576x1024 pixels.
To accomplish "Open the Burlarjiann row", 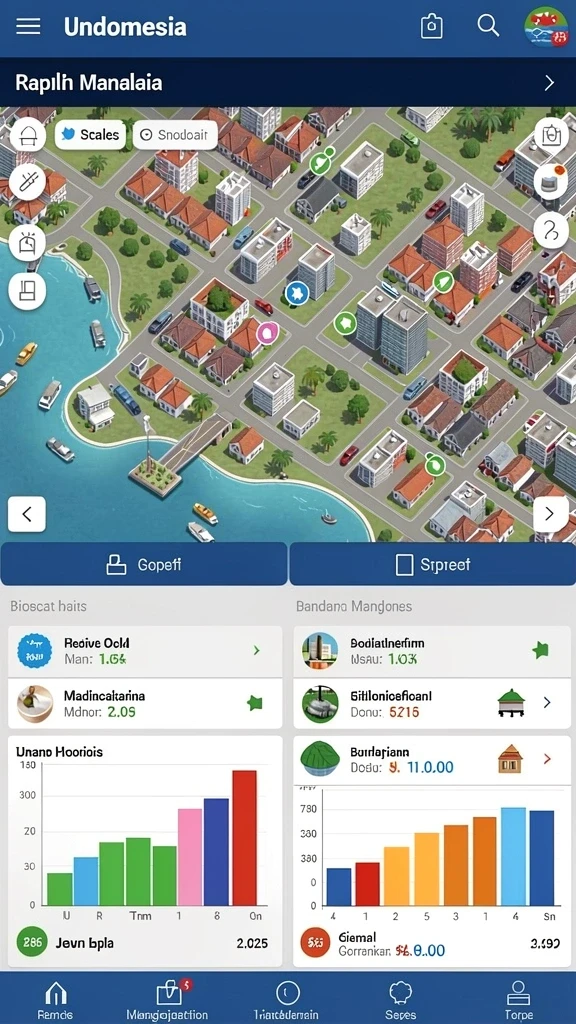I will 432,760.
